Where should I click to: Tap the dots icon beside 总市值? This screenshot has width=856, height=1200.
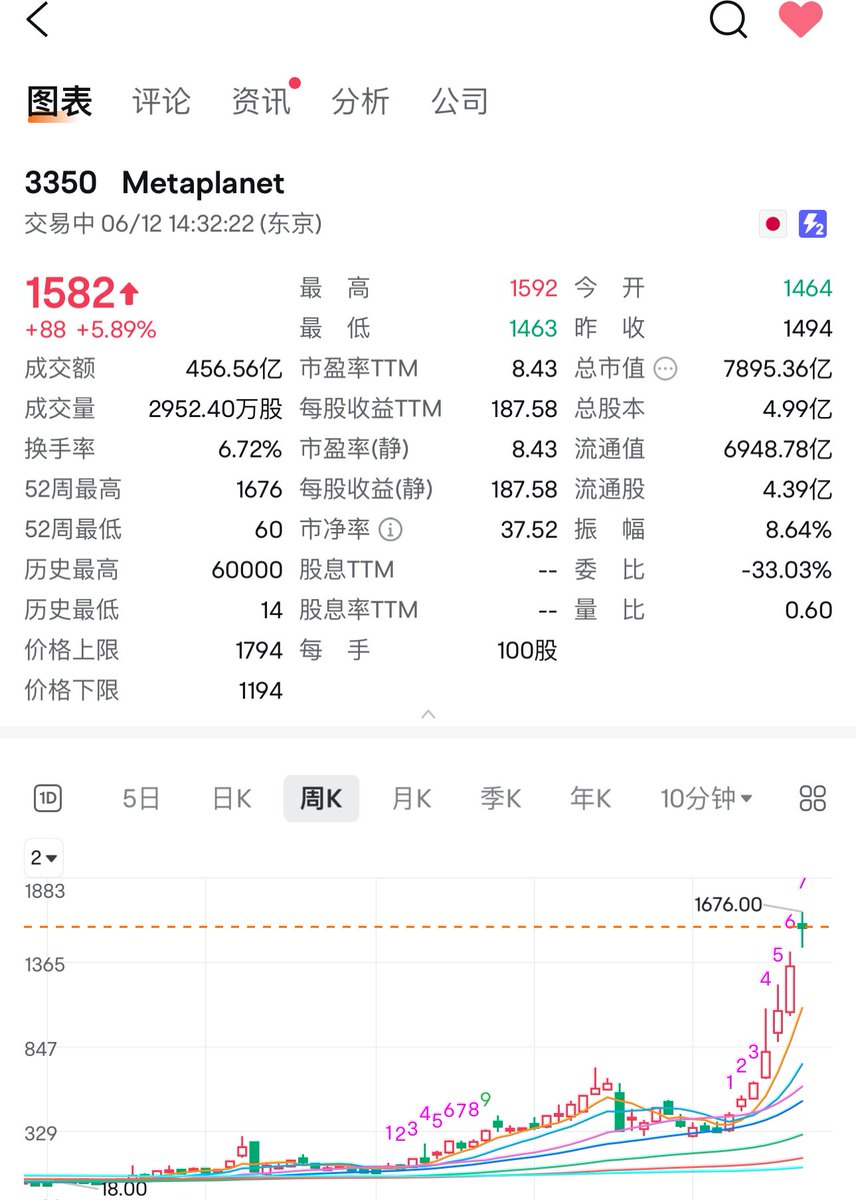(665, 369)
